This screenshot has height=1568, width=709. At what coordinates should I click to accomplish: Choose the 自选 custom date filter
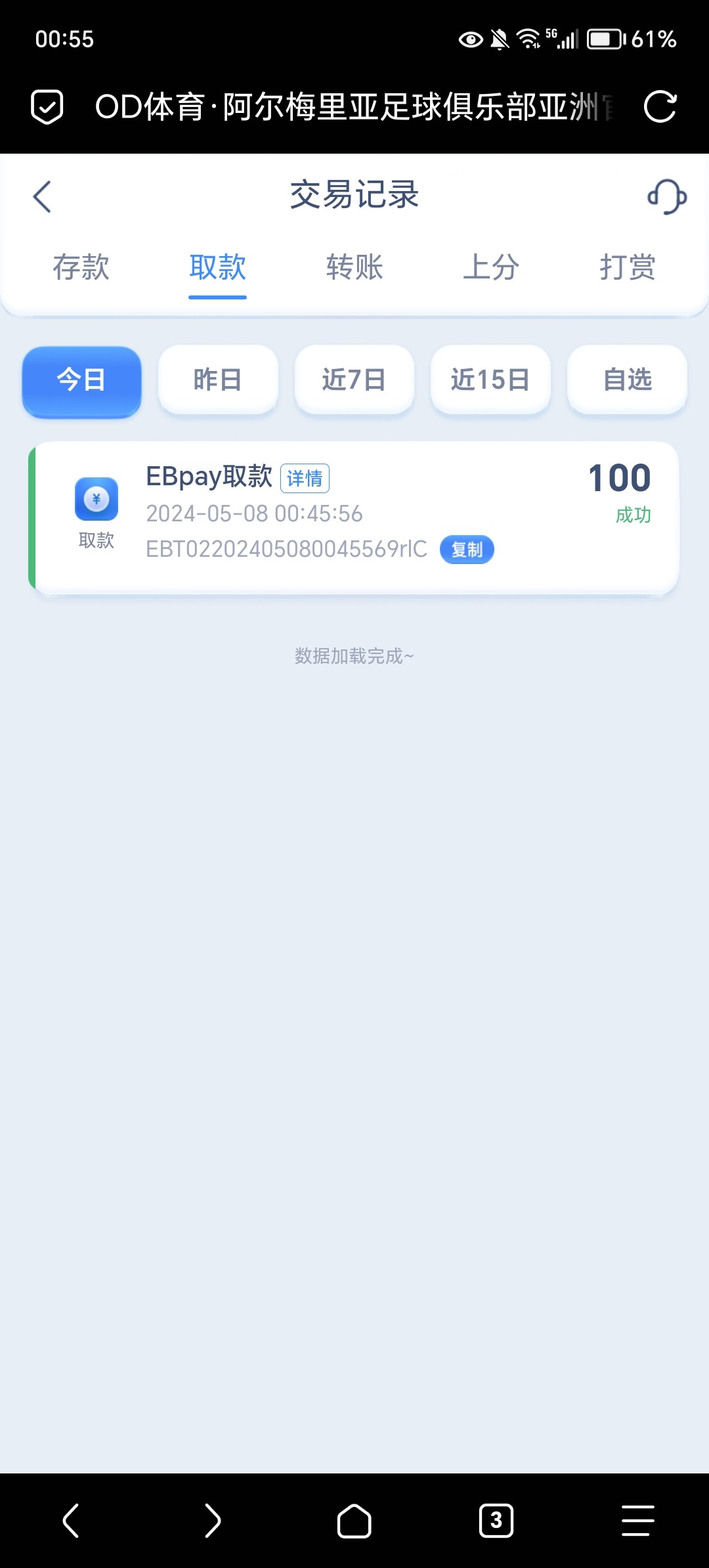tap(627, 380)
